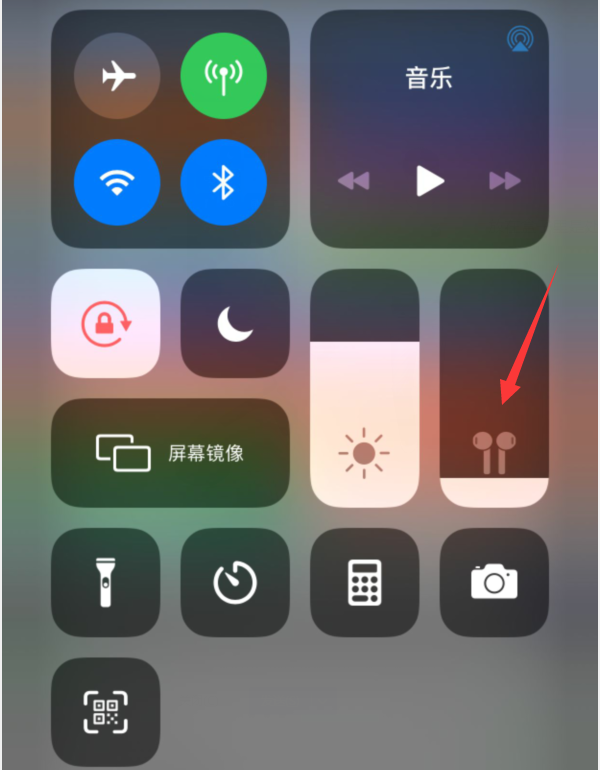Viewport: 600px width, 770px height.
Task: Open the camera
Action: click(494, 583)
